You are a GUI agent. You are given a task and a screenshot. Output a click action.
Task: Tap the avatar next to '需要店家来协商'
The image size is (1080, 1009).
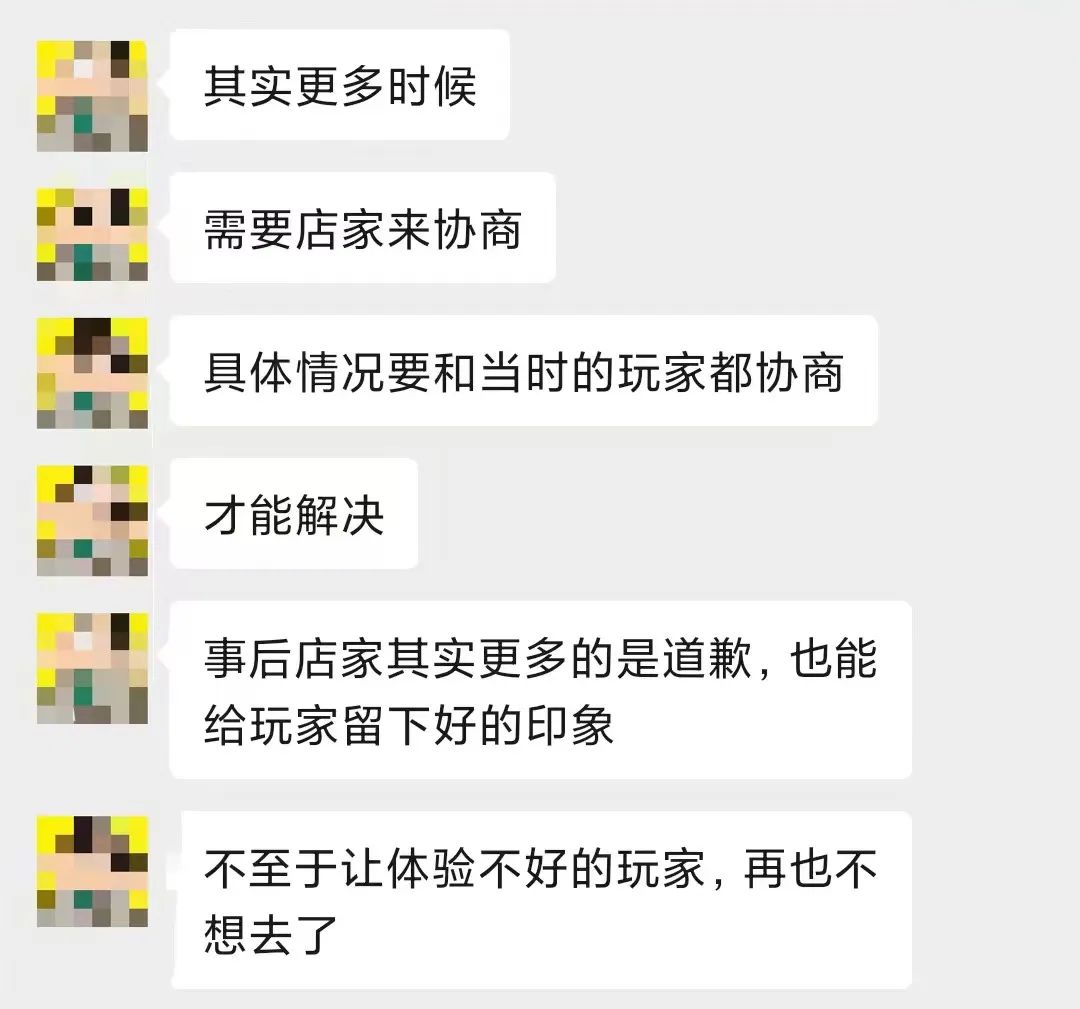pos(92,234)
